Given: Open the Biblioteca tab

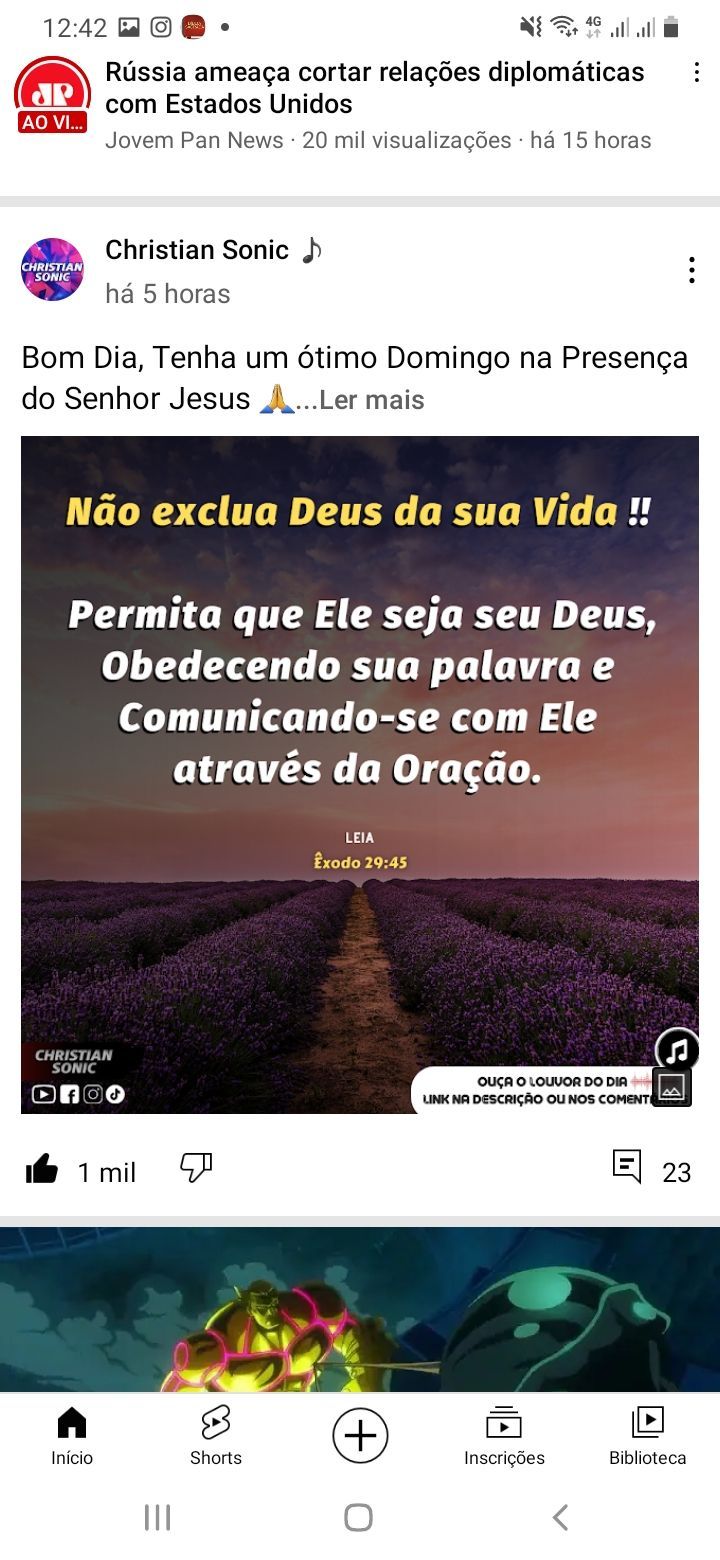Looking at the screenshot, I should [x=647, y=1435].
